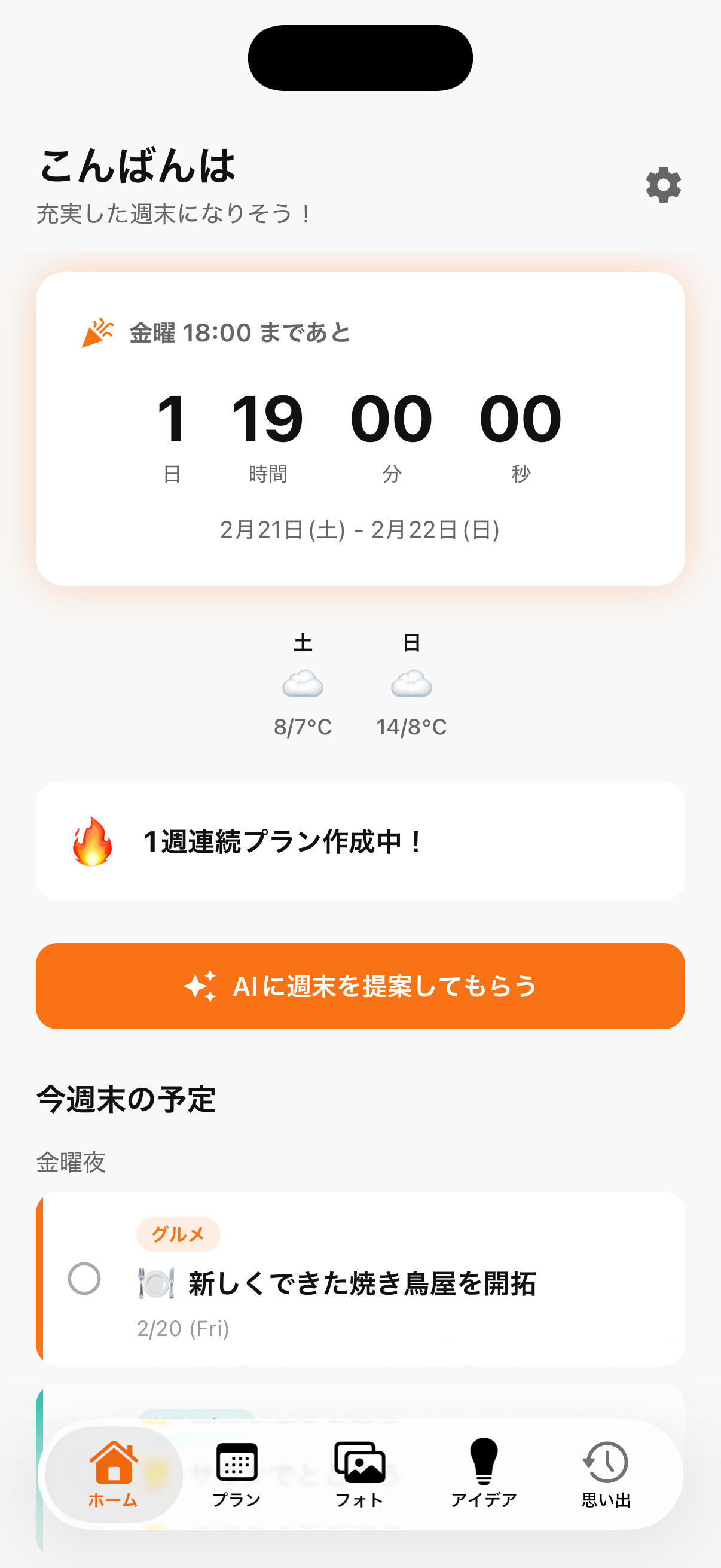This screenshot has width=721, height=1568.
Task: Mark the 焼き鳥屋 plan as done
Action: 84,1279
